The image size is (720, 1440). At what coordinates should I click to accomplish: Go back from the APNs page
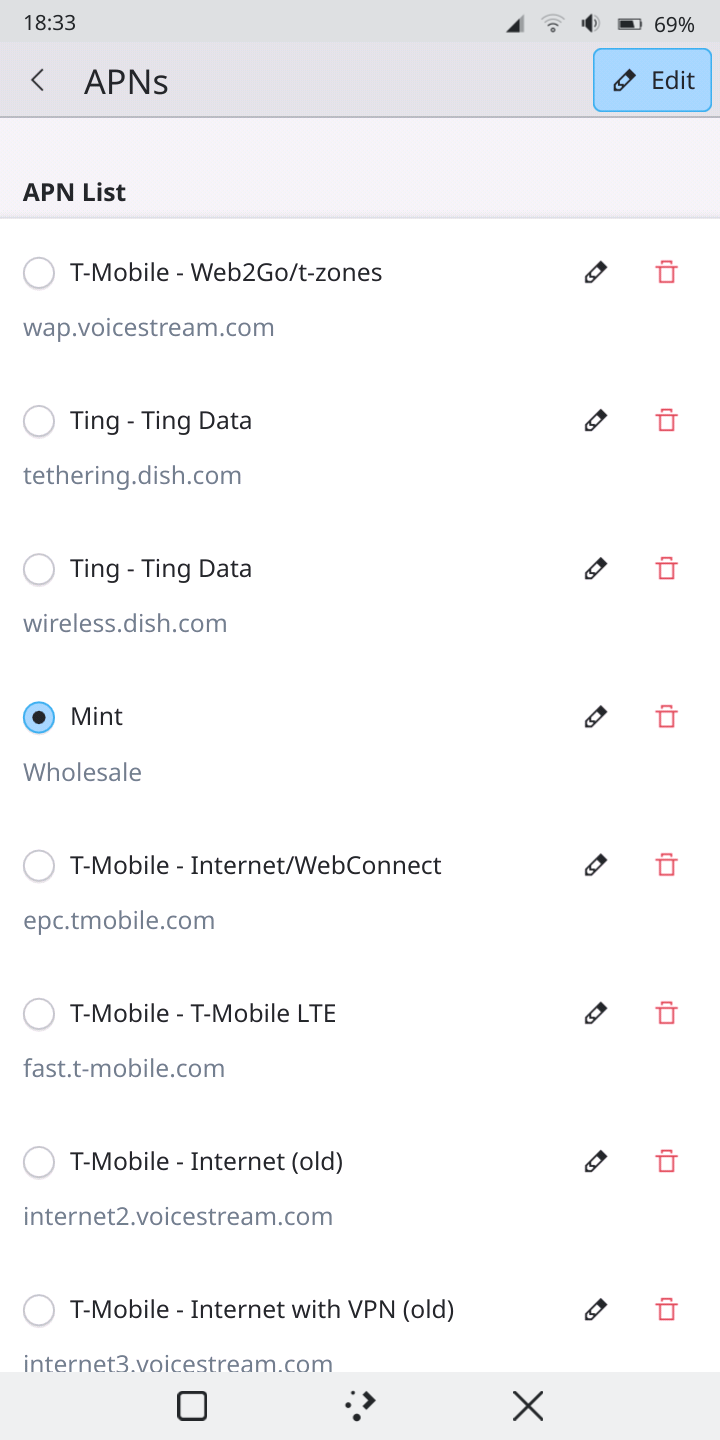(x=38, y=81)
